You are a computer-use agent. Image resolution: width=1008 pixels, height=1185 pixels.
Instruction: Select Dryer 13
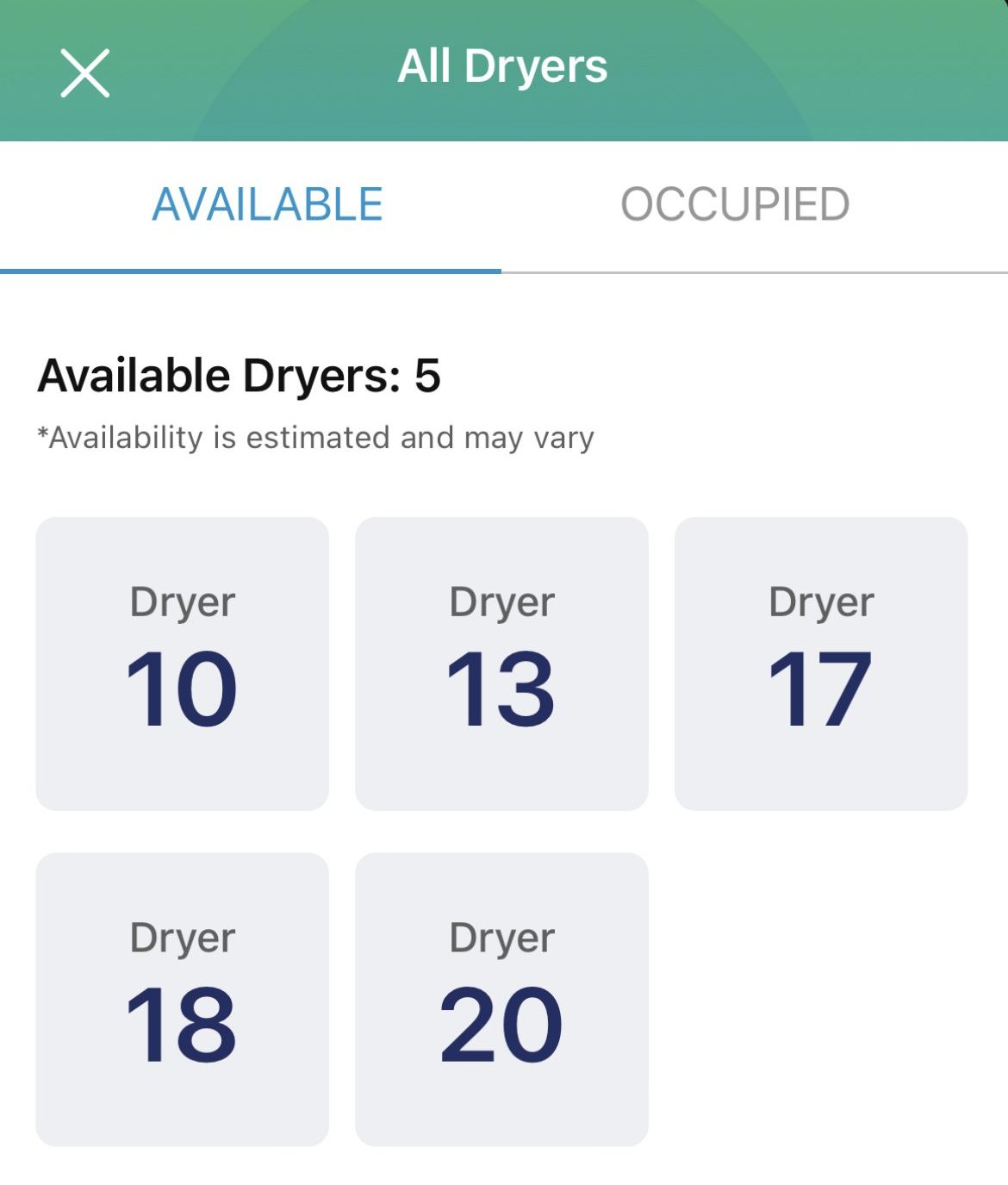(x=501, y=664)
